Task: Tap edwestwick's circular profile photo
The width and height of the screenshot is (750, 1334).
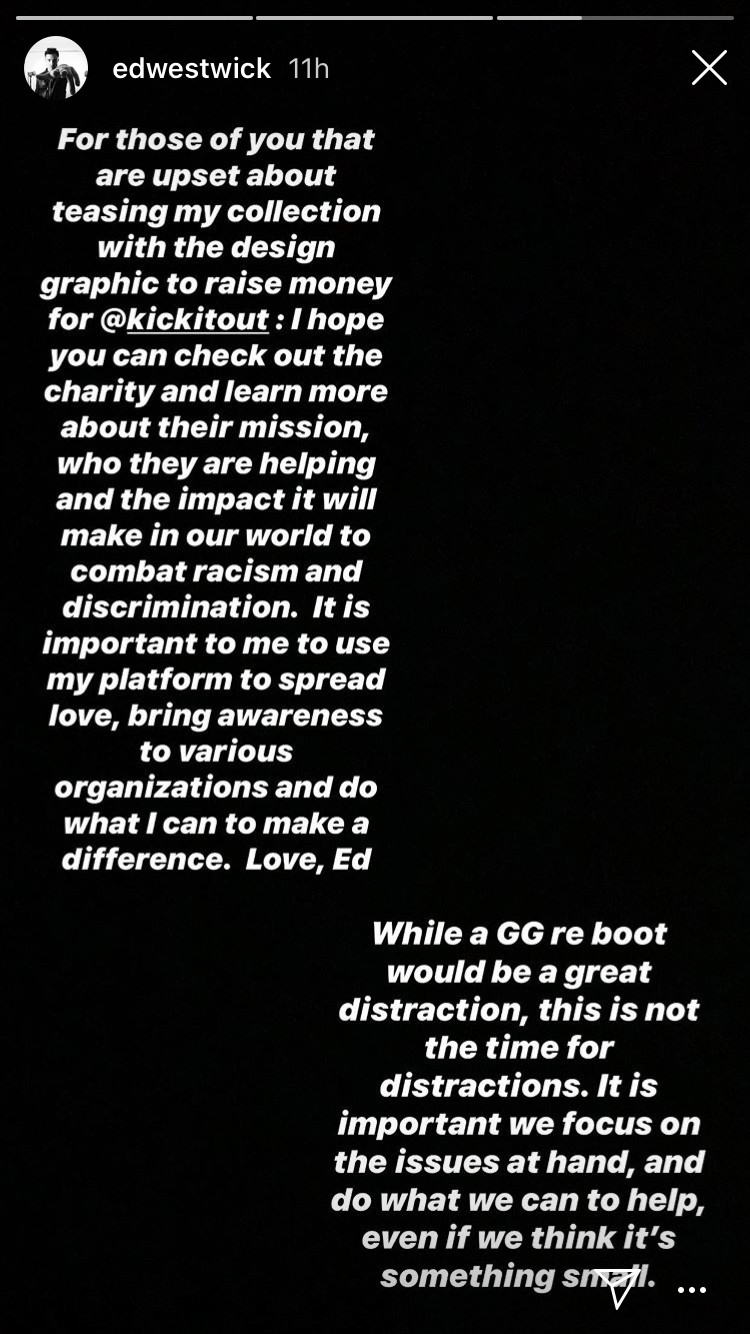Action: (x=56, y=67)
